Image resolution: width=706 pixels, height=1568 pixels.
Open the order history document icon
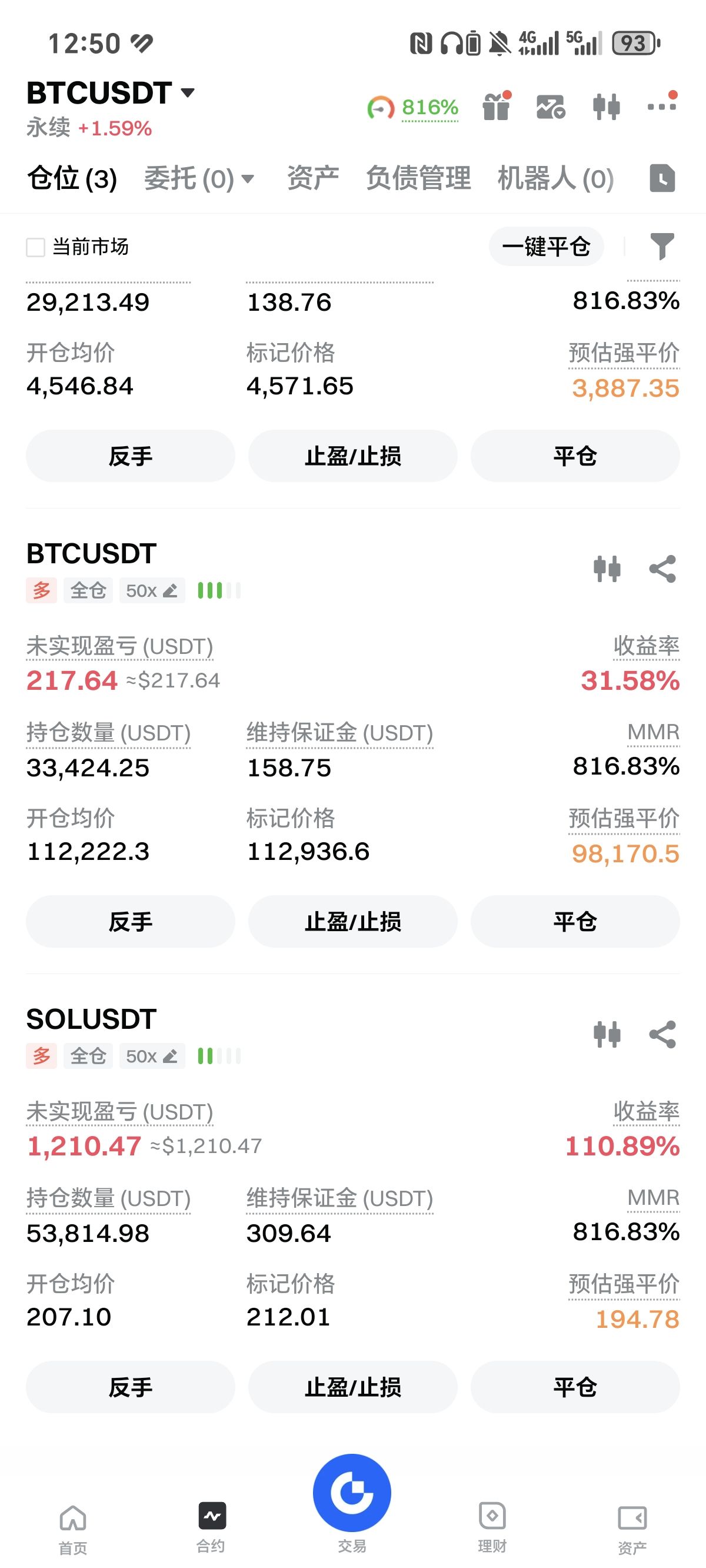click(x=662, y=178)
